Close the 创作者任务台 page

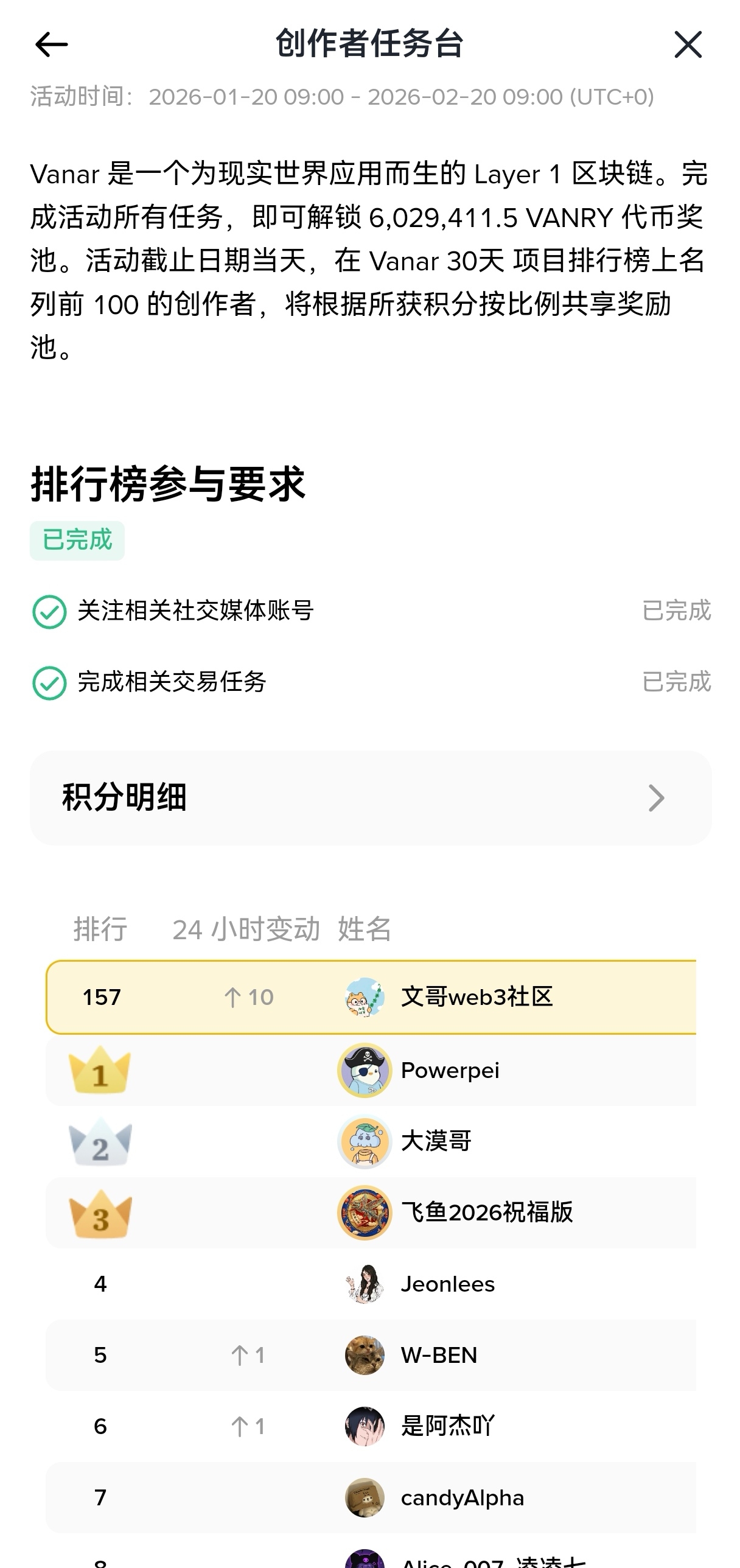coord(688,45)
